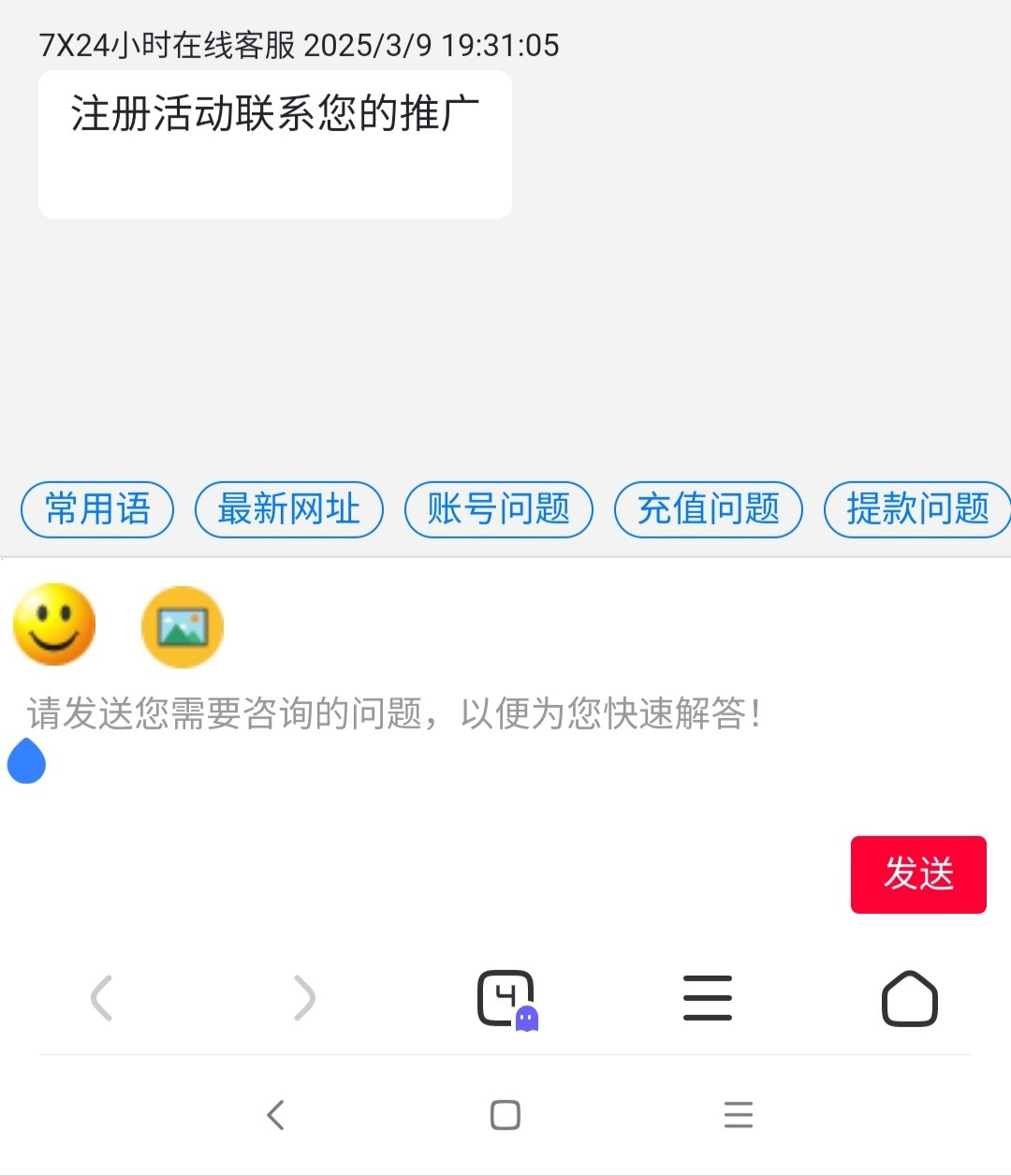The width and height of the screenshot is (1011, 1176).
Task: Go forward with browser forward arrow
Action: point(304,998)
